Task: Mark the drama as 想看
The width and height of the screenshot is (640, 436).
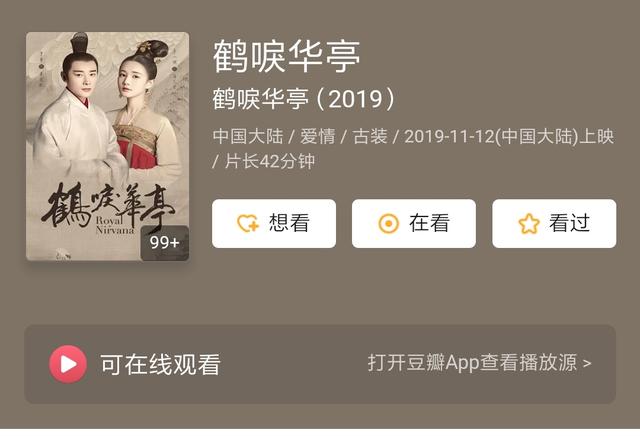Action: tap(274, 224)
